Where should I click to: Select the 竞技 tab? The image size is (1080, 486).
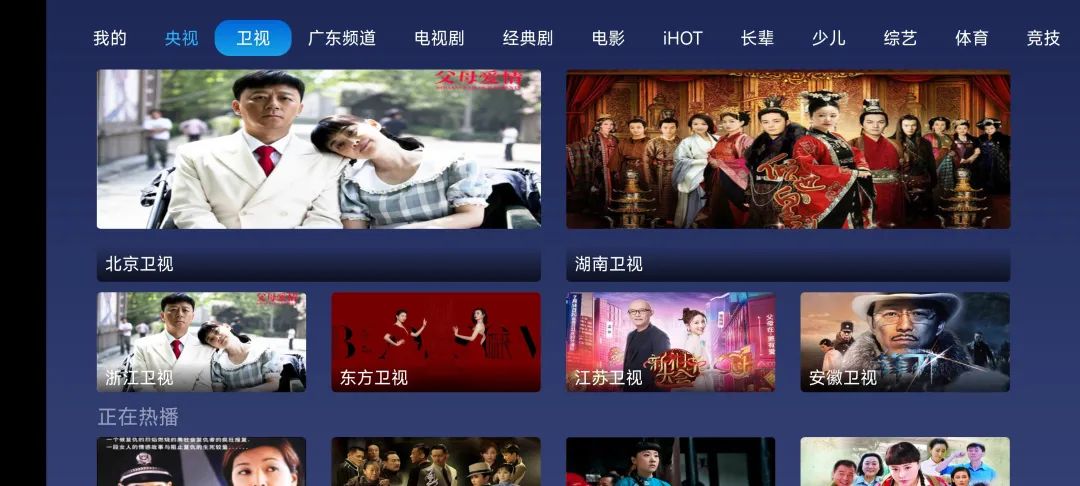(1043, 38)
